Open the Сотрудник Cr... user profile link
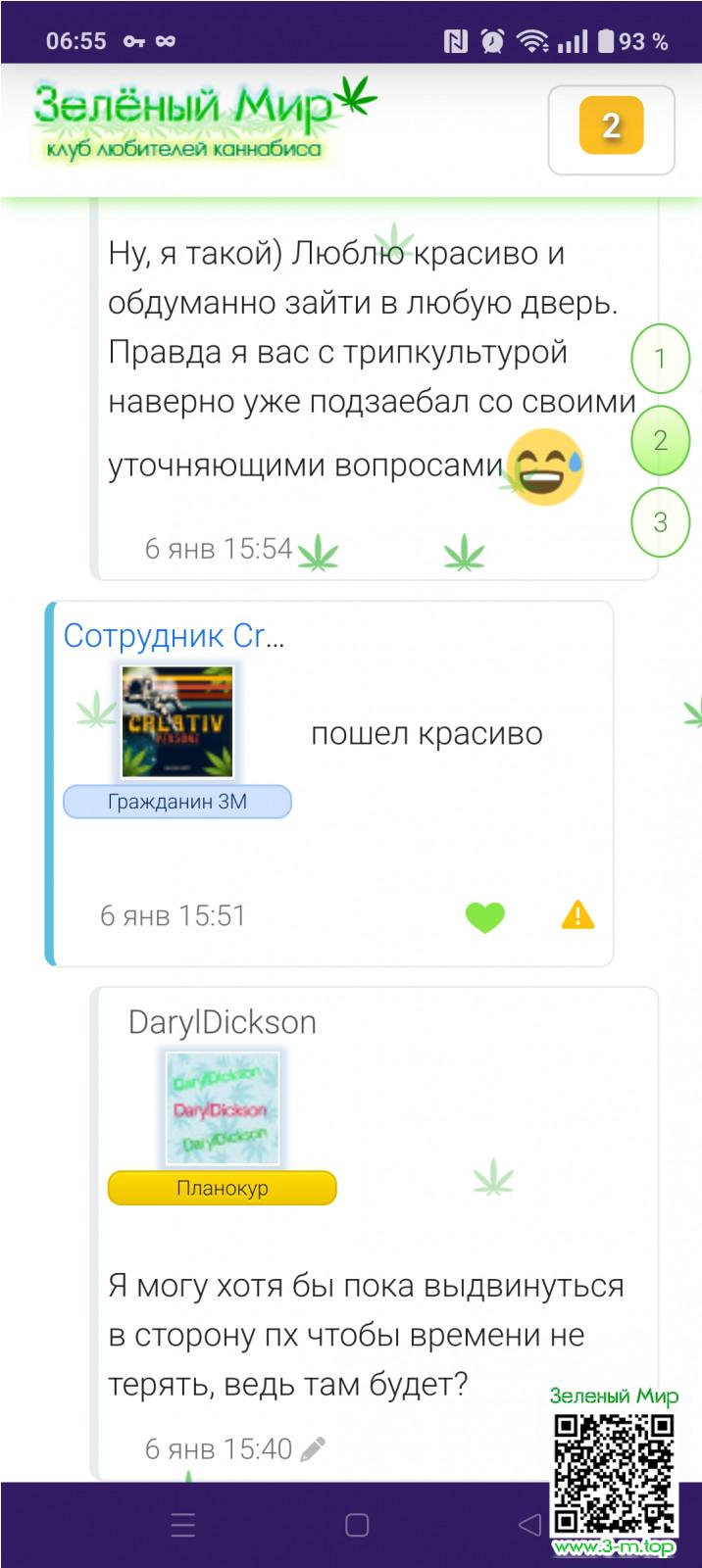This screenshot has height=1568, width=702. click(174, 636)
